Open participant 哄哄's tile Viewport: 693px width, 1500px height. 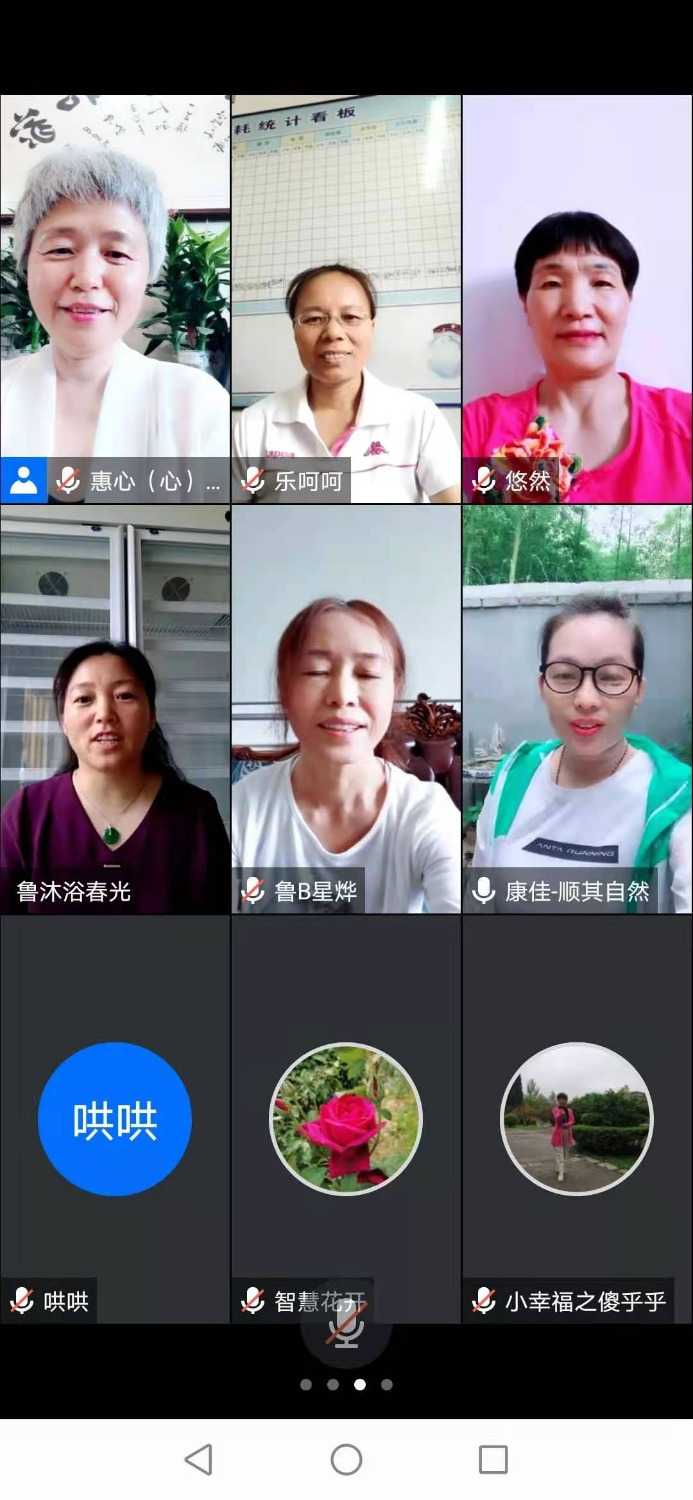[115, 1118]
